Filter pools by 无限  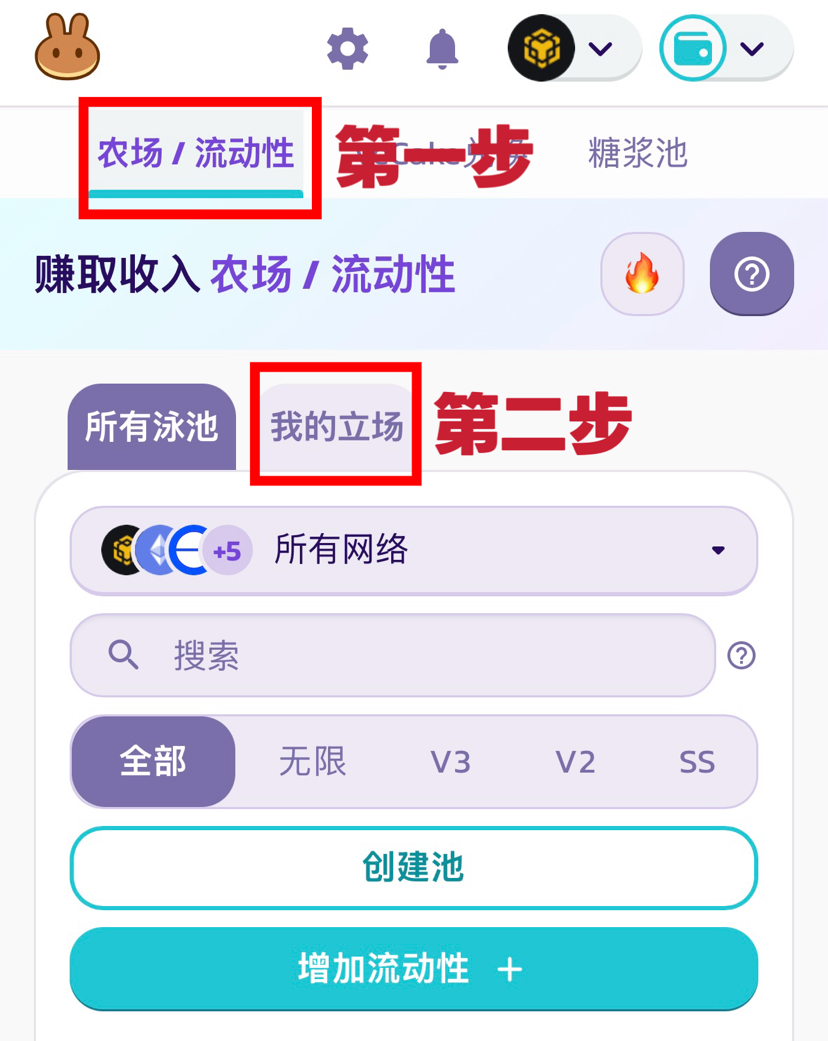click(313, 762)
